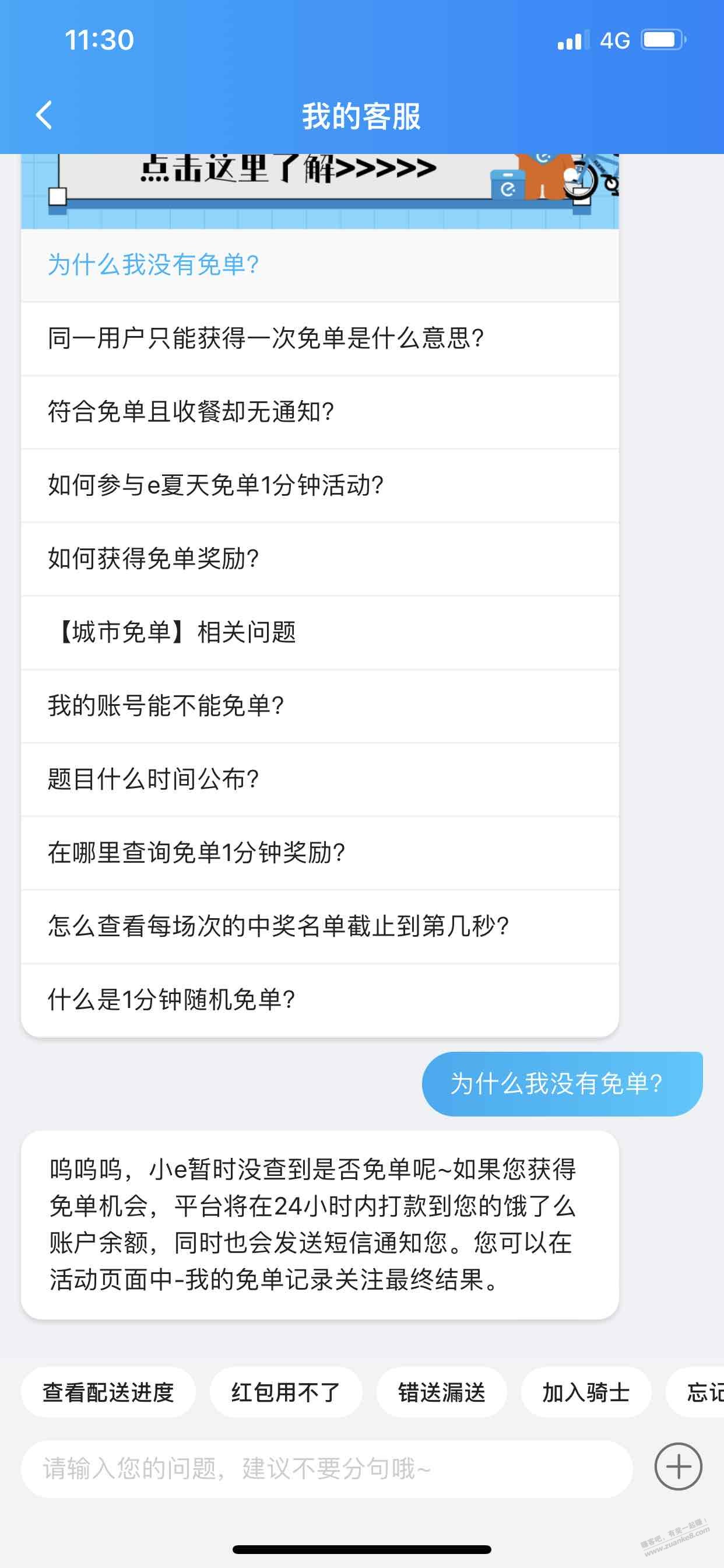Select 什么是1分钟随机免单?
724x1568 pixels.
point(171,1000)
